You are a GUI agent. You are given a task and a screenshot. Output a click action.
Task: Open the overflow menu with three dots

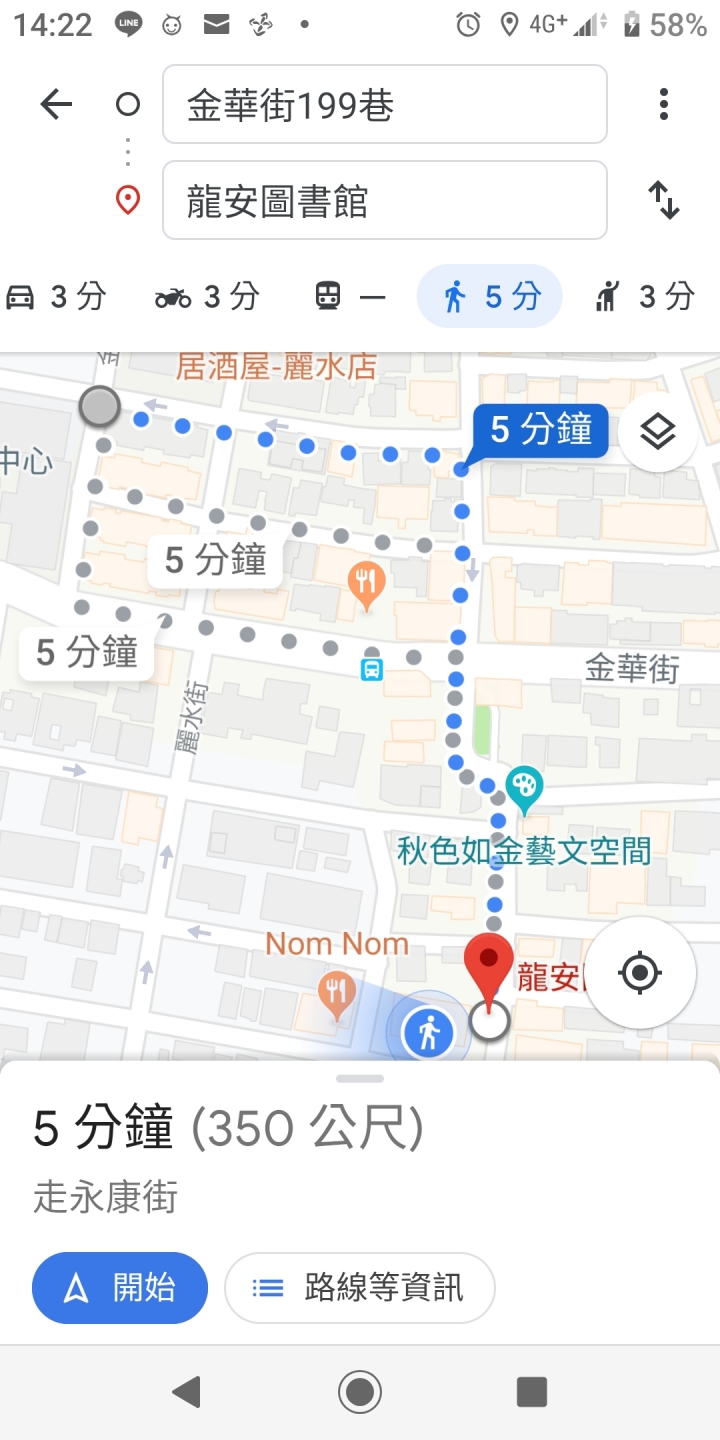663,104
